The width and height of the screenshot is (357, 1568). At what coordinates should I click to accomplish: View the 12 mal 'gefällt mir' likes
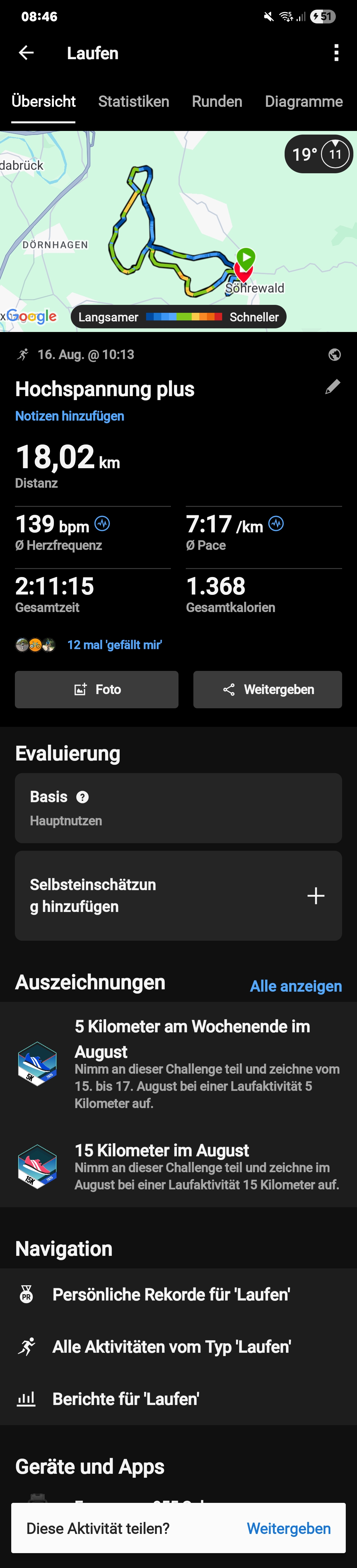114,645
